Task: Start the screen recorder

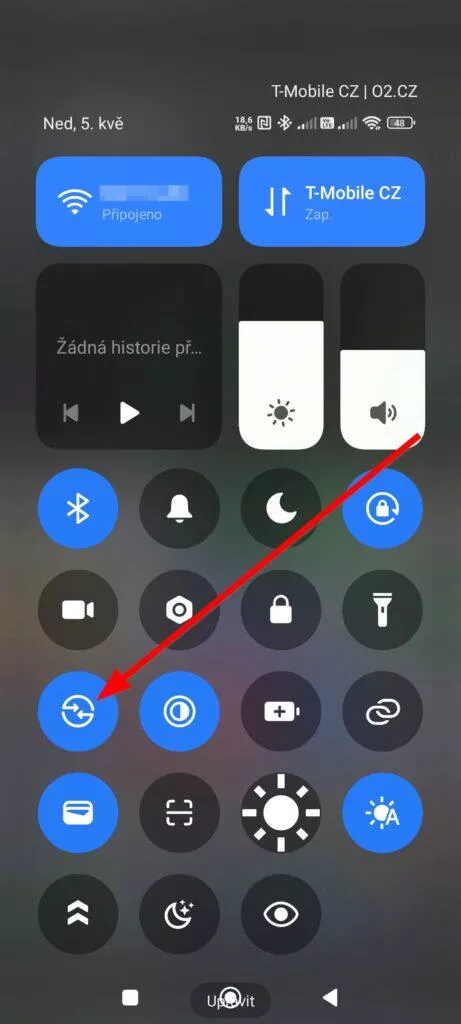Action: (78, 610)
